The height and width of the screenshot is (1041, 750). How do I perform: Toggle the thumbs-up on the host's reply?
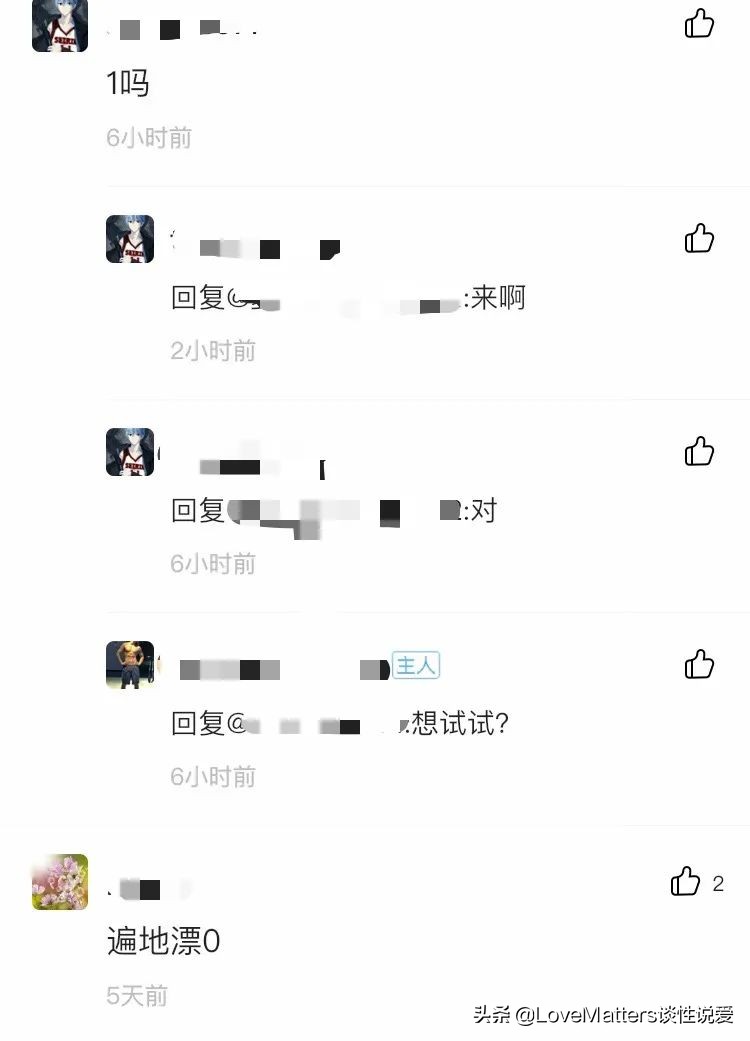tap(700, 665)
